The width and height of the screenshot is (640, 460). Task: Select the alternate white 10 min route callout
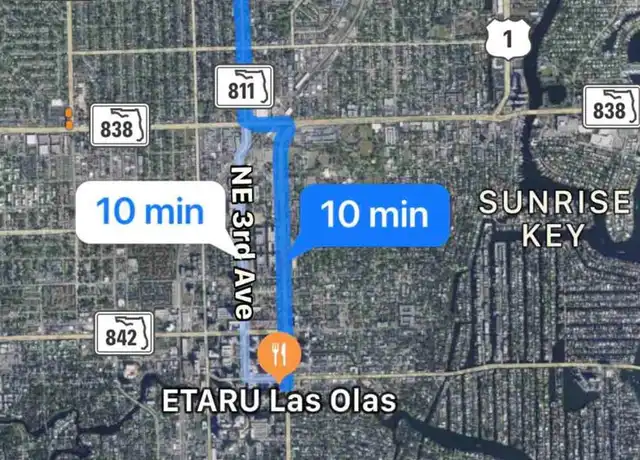[x=150, y=212]
